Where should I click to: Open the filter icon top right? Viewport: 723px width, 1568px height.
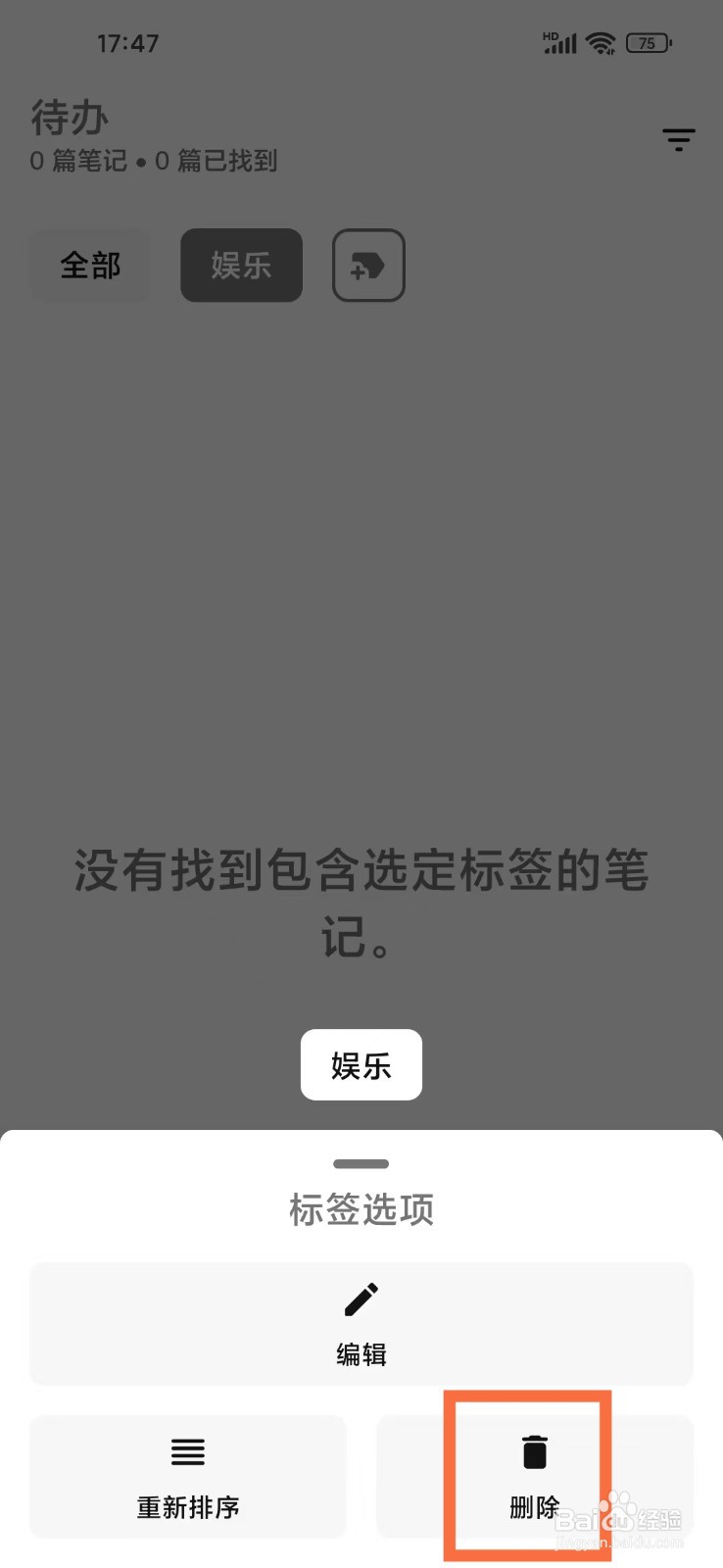point(678,139)
